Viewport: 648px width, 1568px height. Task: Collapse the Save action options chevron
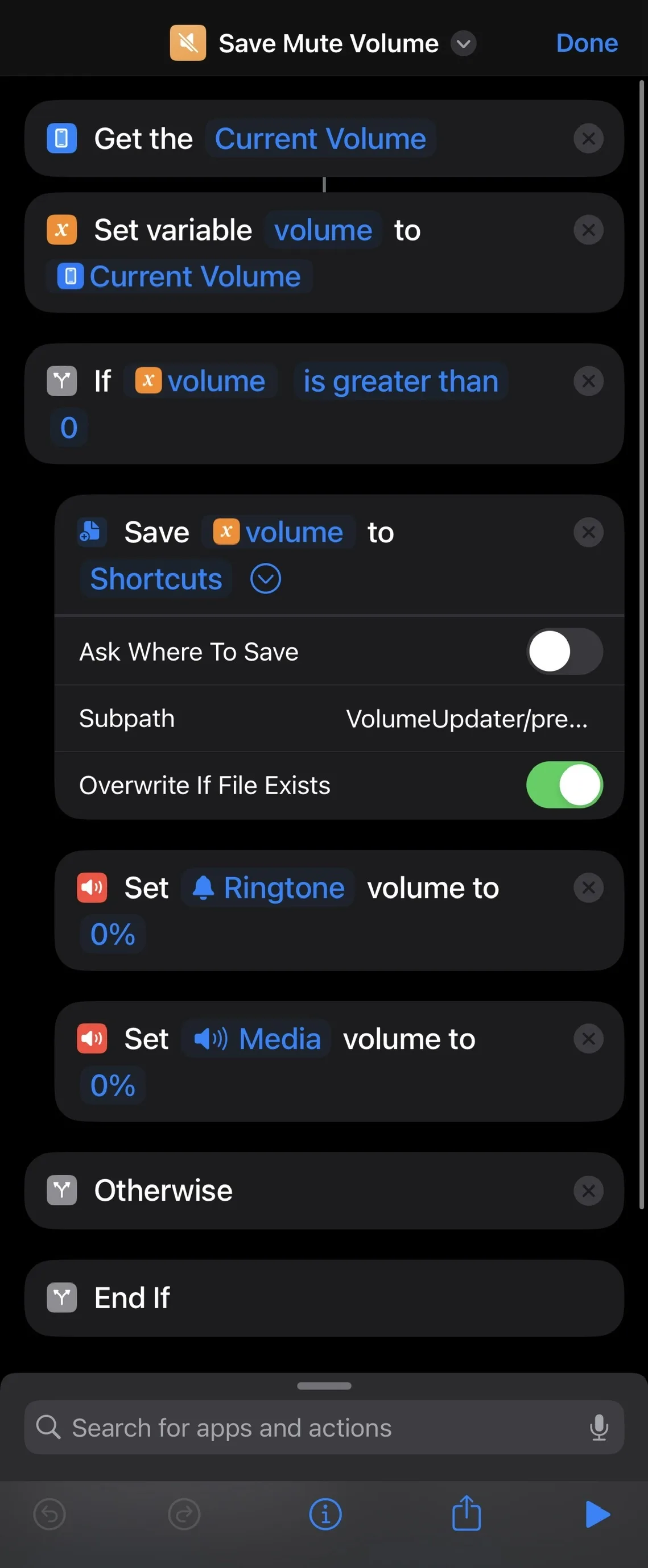pyautogui.click(x=266, y=579)
